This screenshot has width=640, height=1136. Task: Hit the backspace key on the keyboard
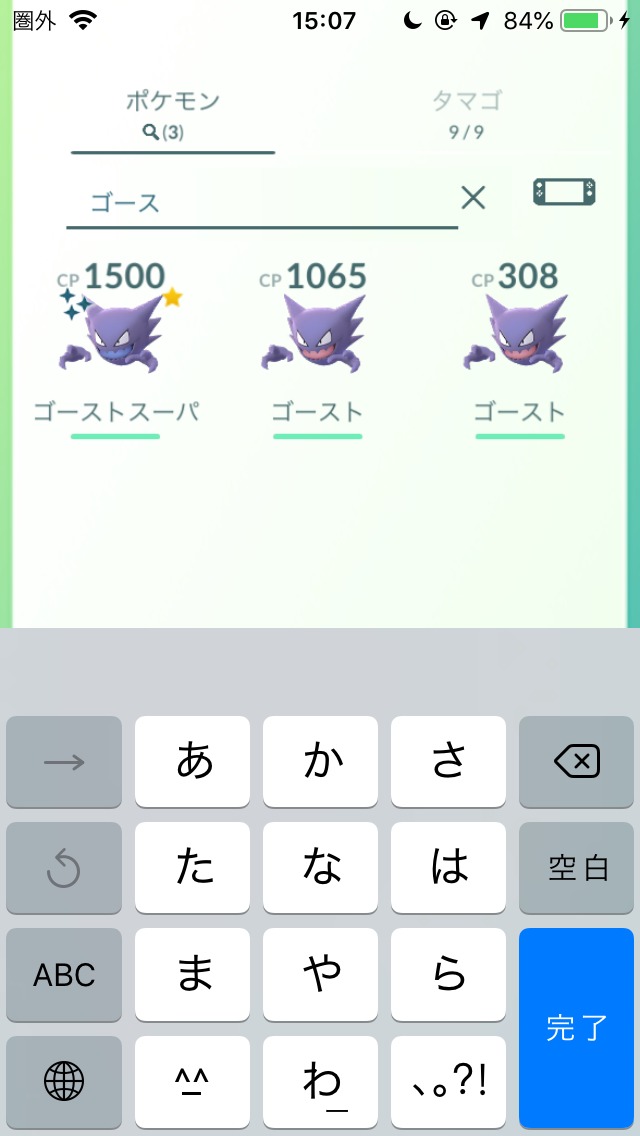click(x=576, y=762)
